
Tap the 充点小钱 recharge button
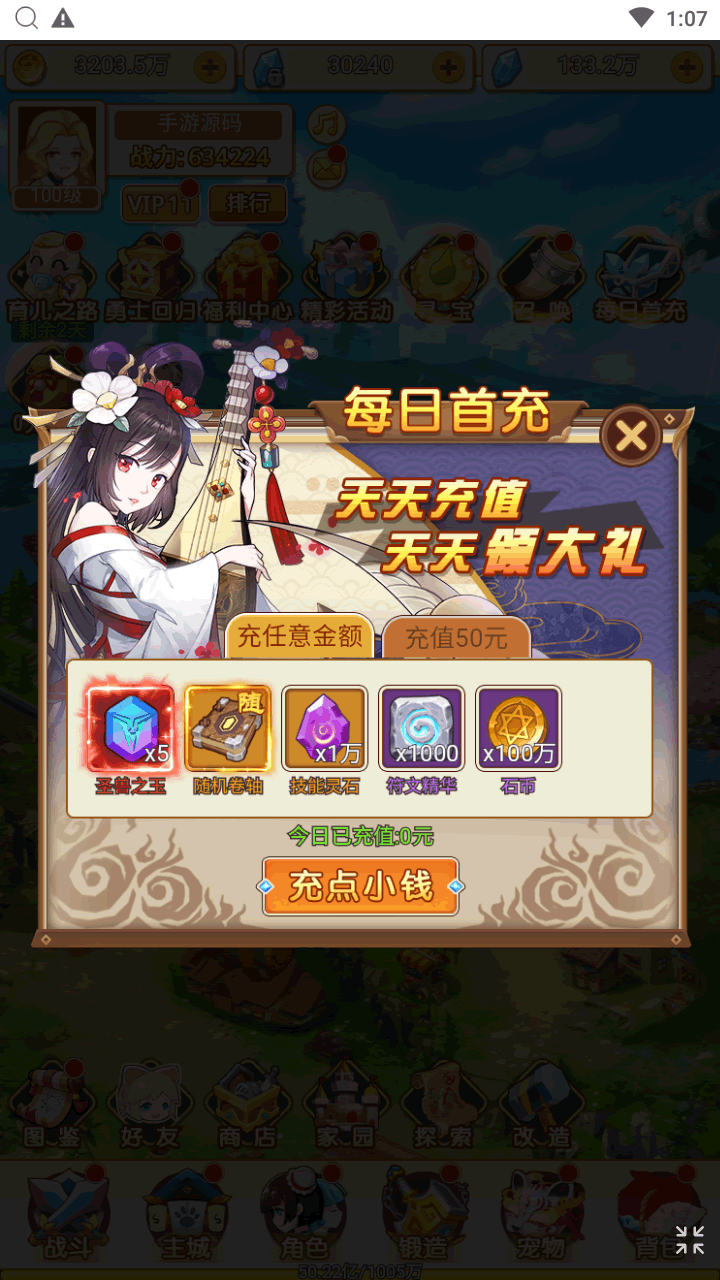[x=361, y=886]
